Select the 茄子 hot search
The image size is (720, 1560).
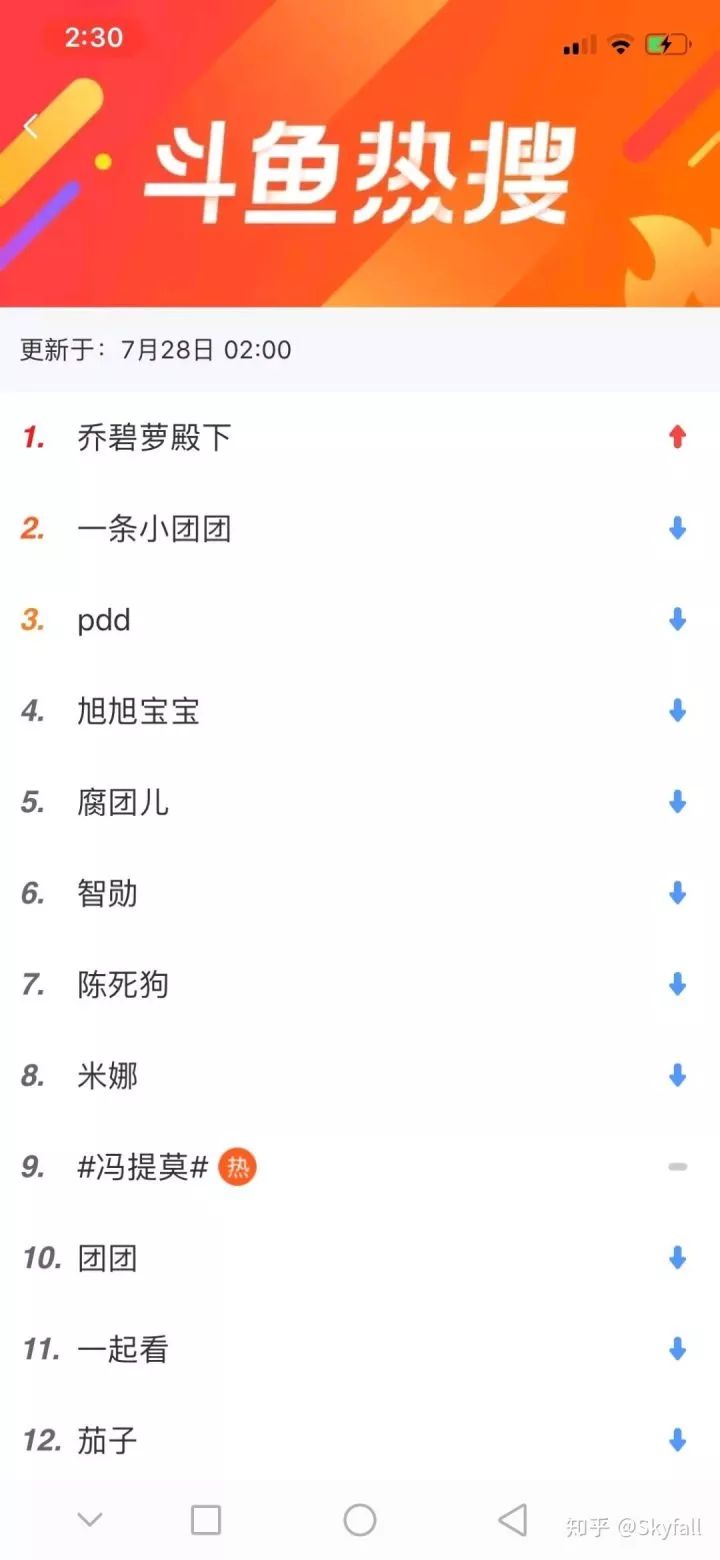tap(107, 1441)
